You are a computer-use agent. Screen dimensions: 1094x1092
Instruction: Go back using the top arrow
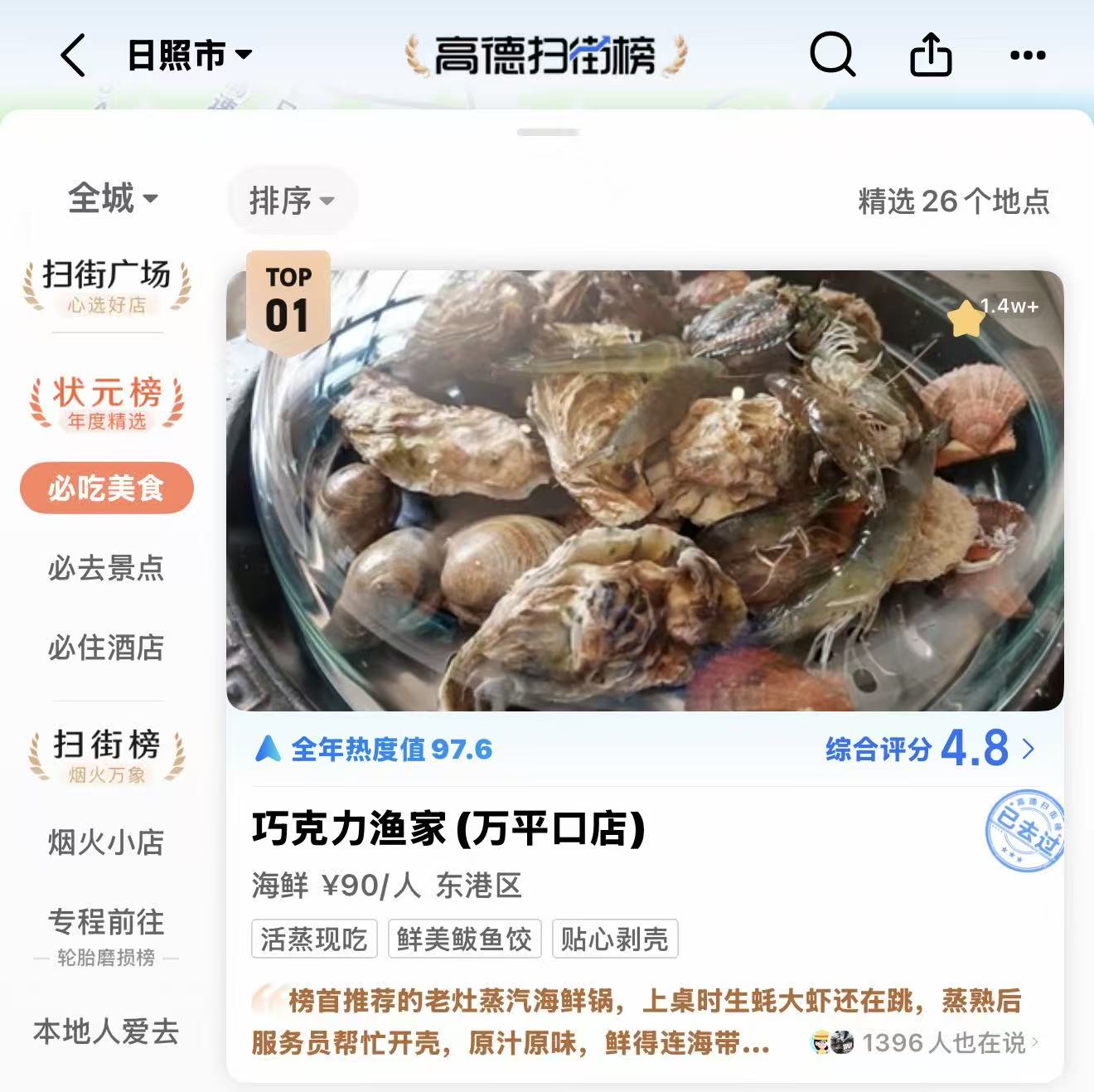pos(73,56)
